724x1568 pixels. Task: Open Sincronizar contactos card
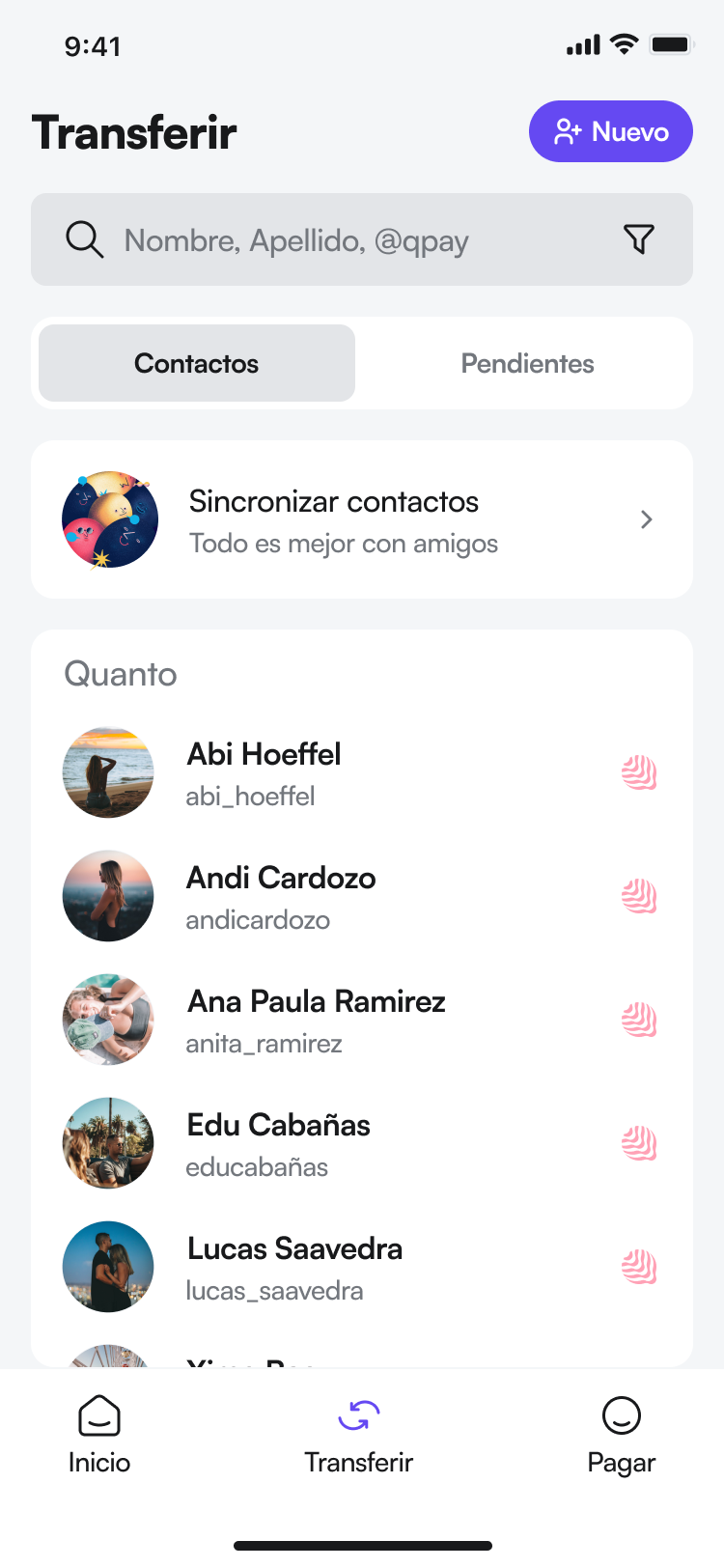click(362, 520)
